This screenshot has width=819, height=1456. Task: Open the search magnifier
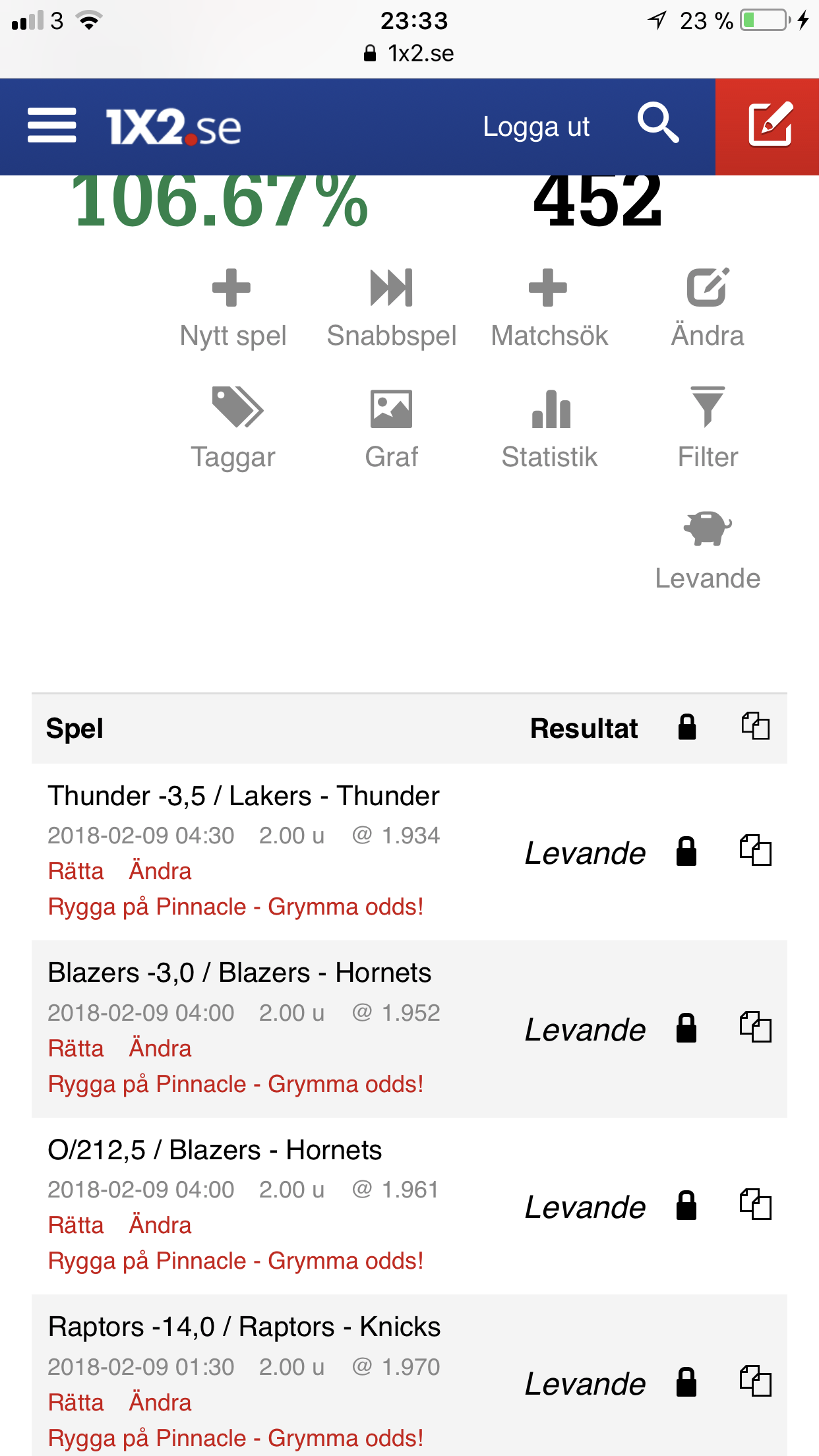coord(658,123)
